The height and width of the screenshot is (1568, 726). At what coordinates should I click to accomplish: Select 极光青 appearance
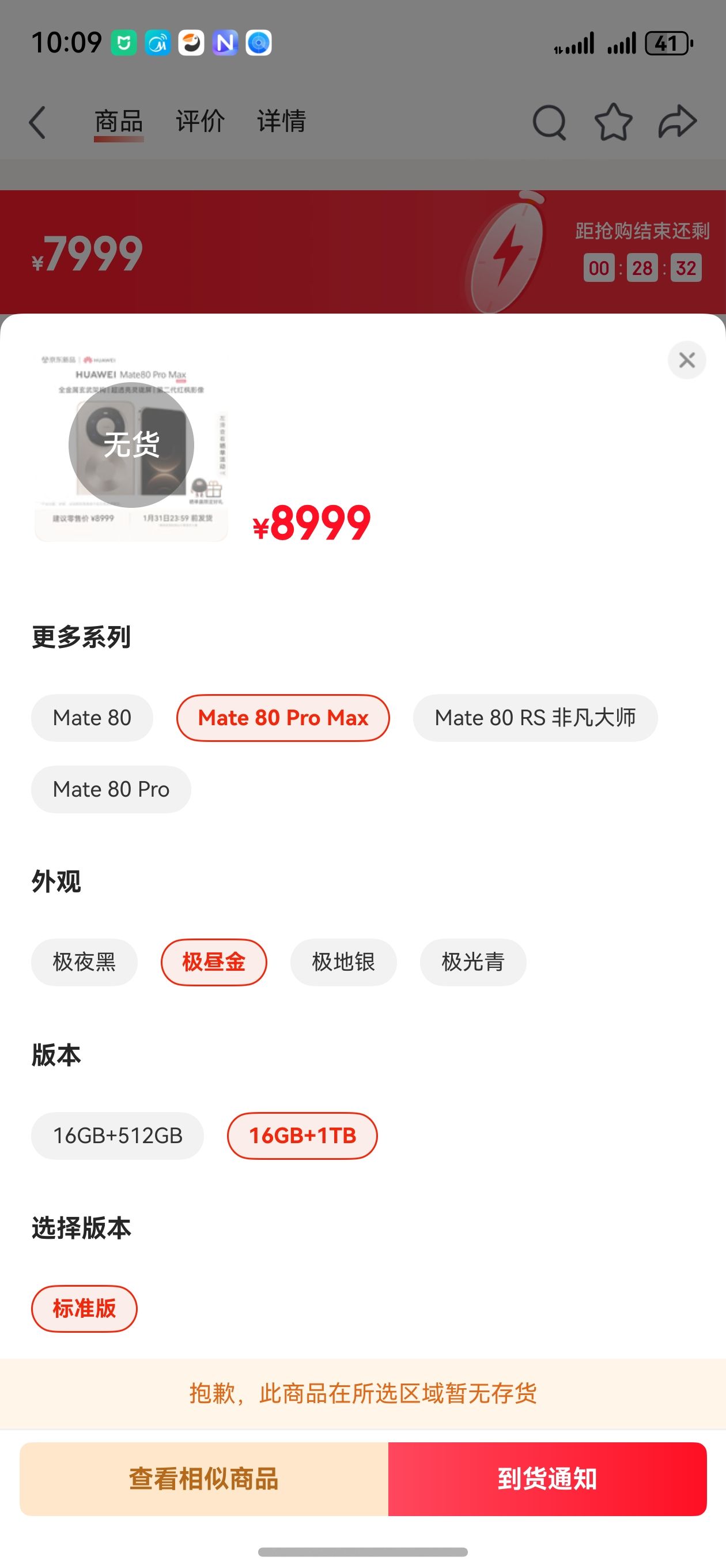coord(473,962)
